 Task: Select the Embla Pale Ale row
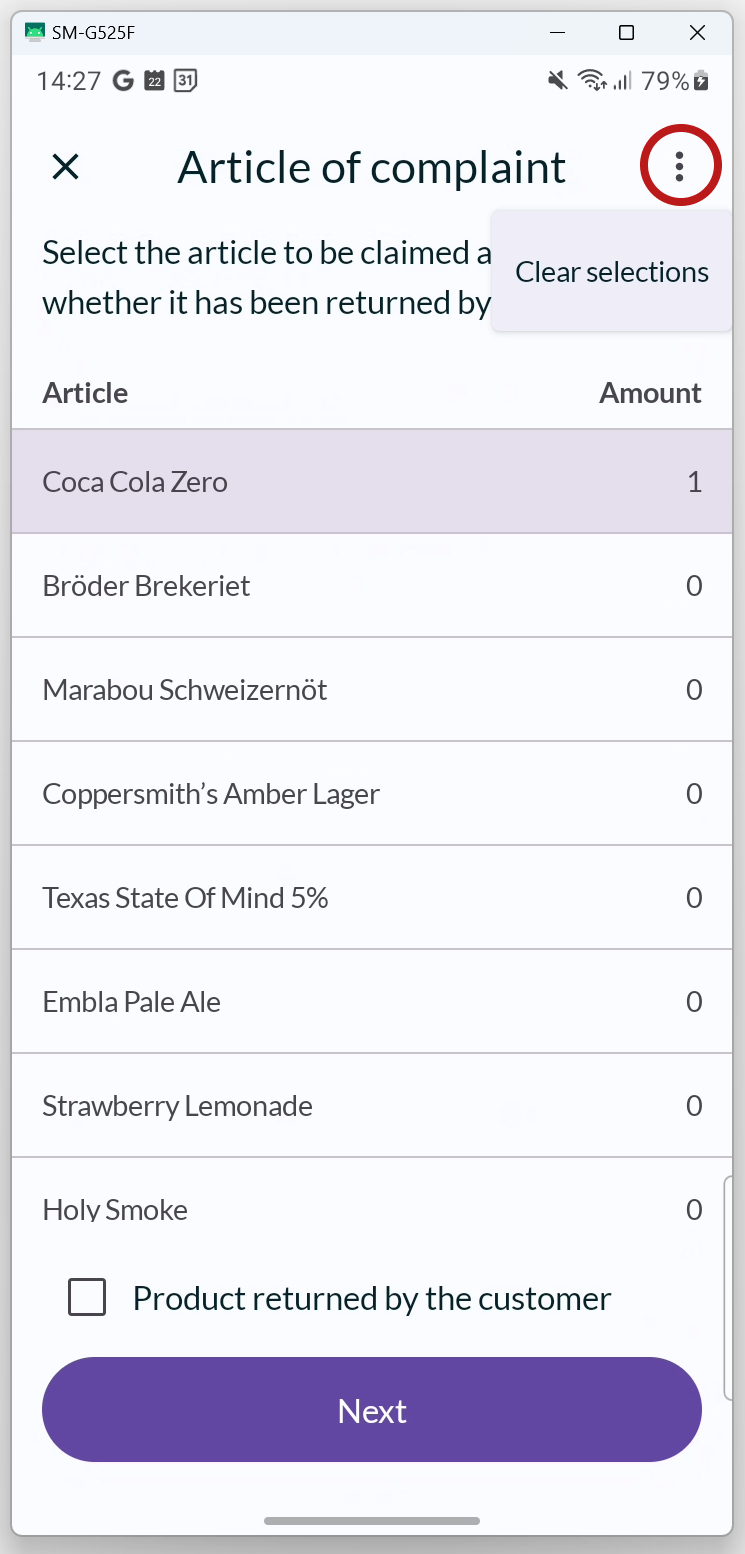click(372, 1002)
